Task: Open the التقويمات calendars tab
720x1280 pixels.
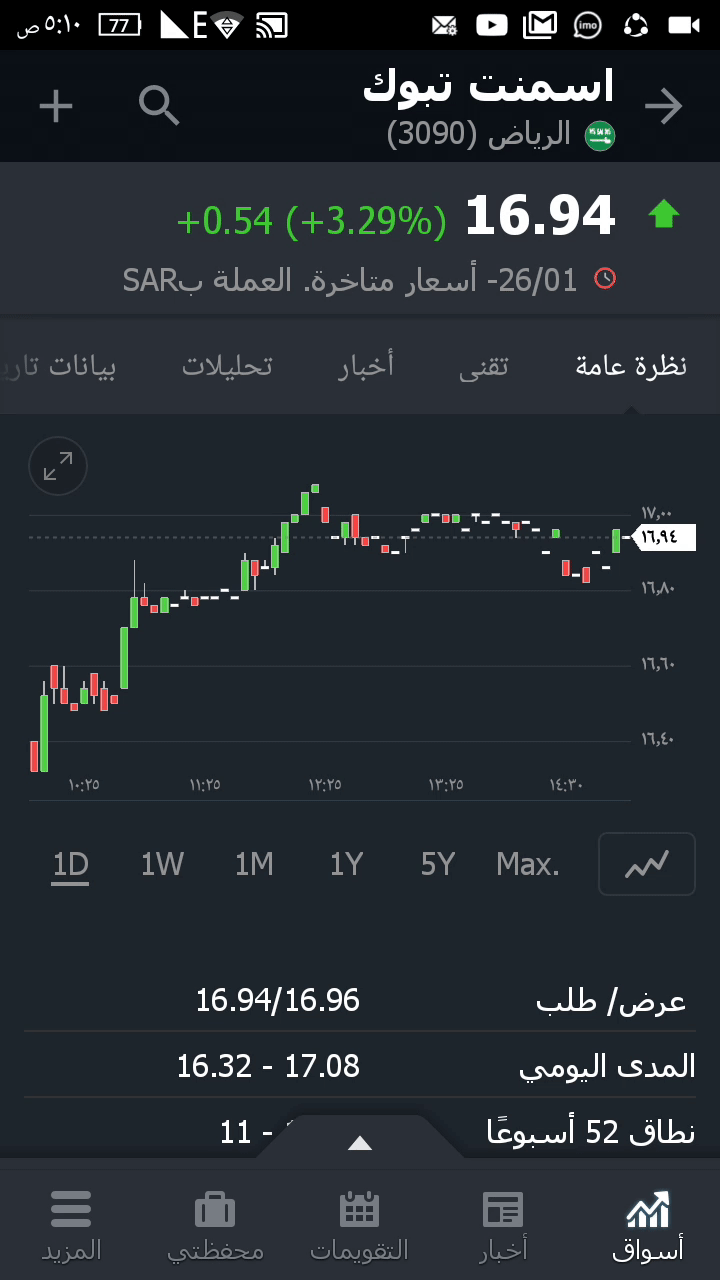Action: point(359,1224)
